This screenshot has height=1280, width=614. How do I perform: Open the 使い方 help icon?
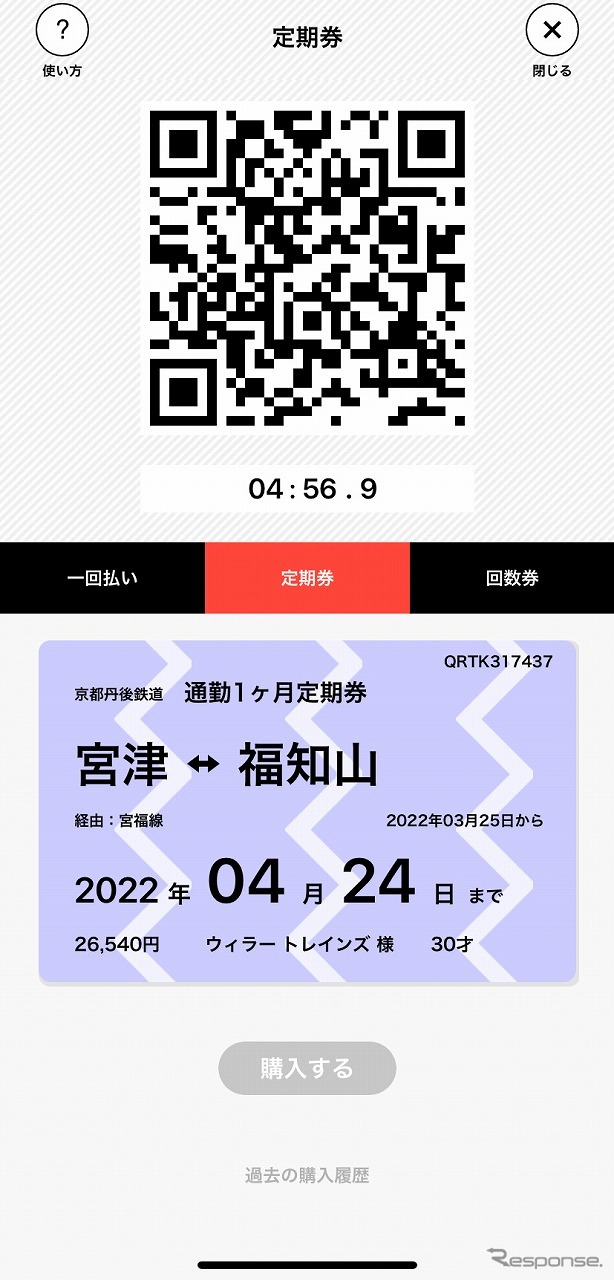pyautogui.click(x=62, y=32)
